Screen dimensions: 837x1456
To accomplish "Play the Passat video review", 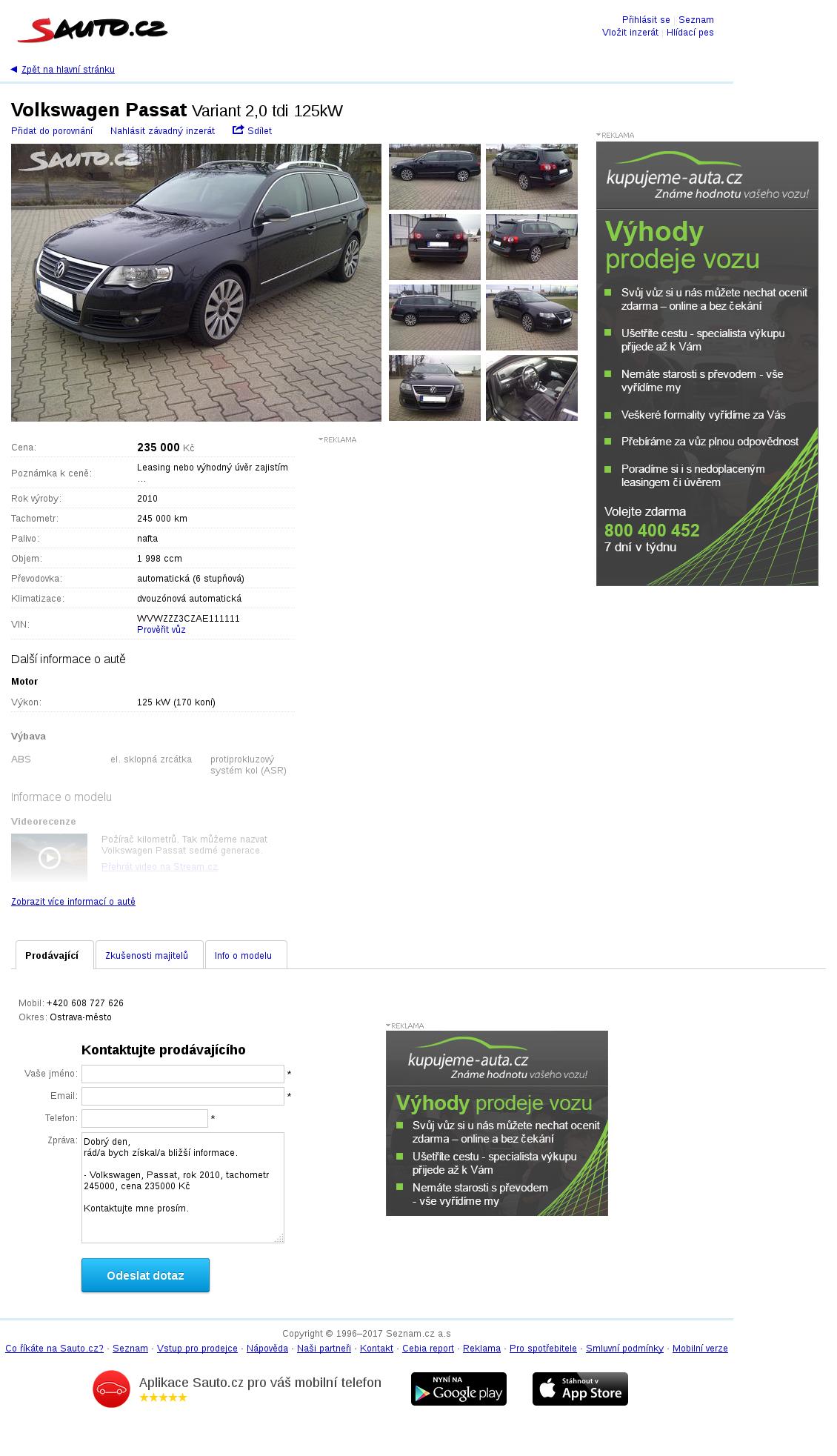I will click(x=49, y=858).
